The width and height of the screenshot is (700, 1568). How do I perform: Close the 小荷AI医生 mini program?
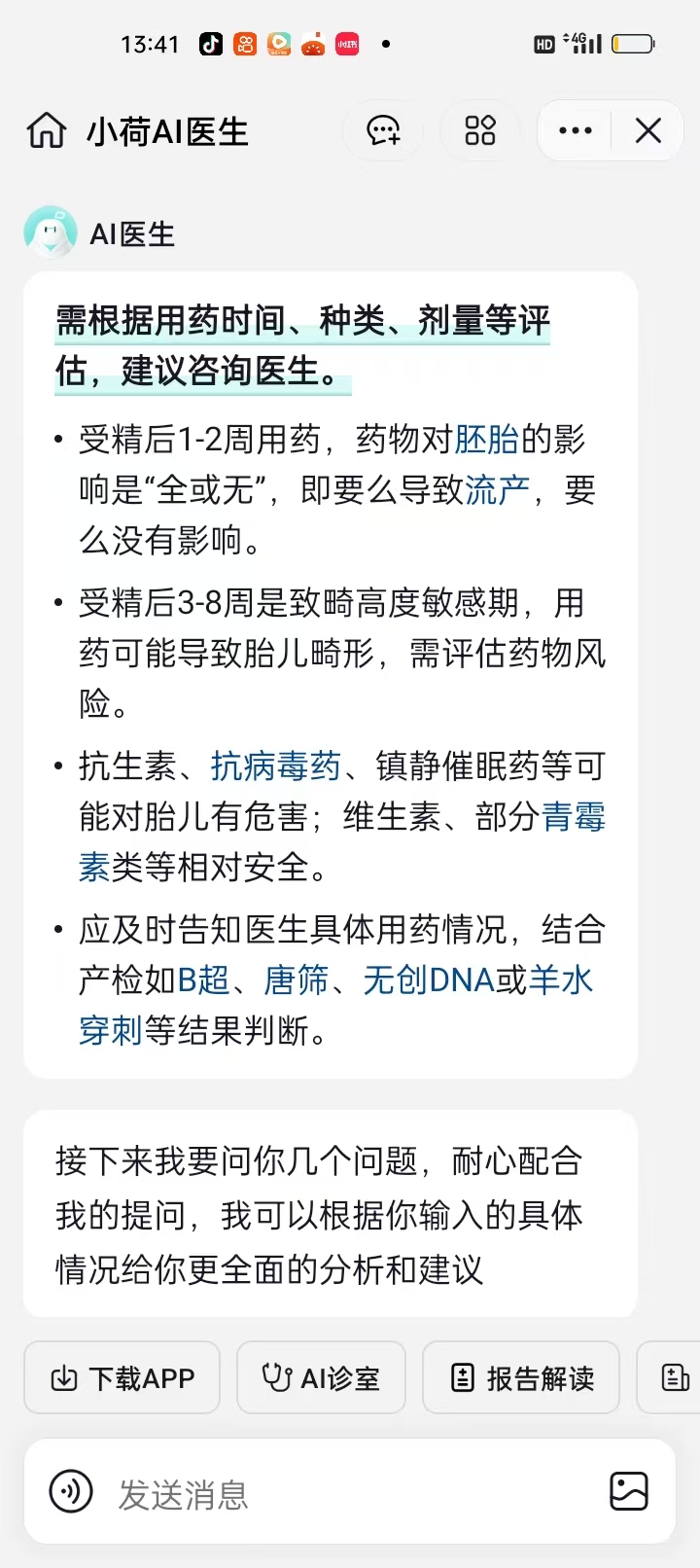coord(647,131)
